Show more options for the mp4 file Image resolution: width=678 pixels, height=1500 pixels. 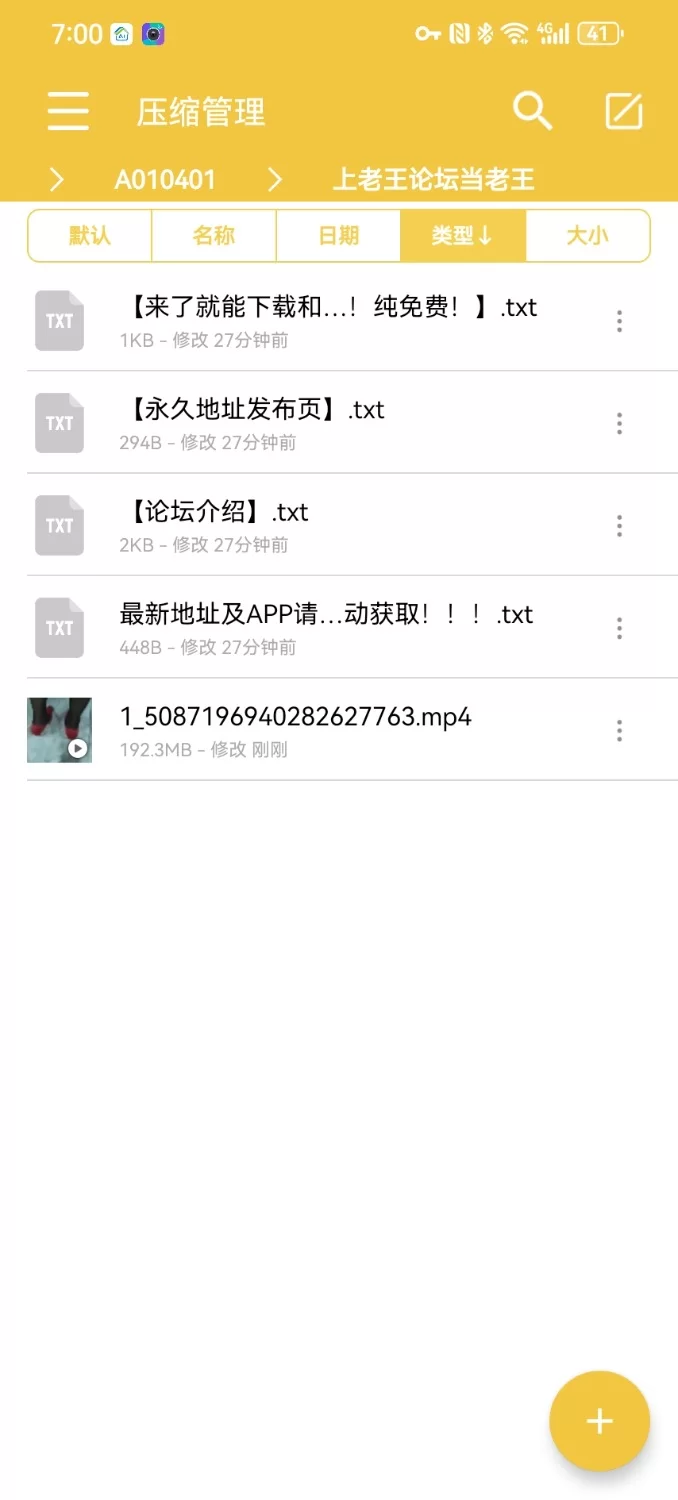pos(620,731)
